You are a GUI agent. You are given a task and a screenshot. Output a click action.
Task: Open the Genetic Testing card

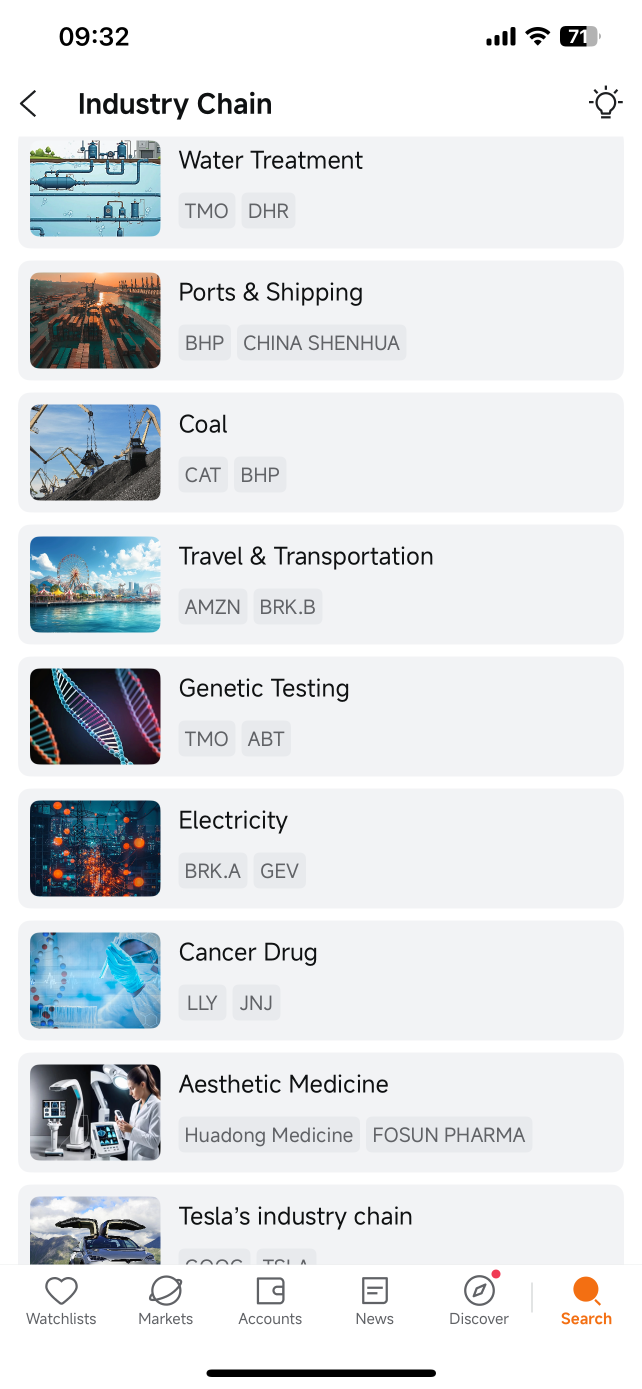point(321,716)
